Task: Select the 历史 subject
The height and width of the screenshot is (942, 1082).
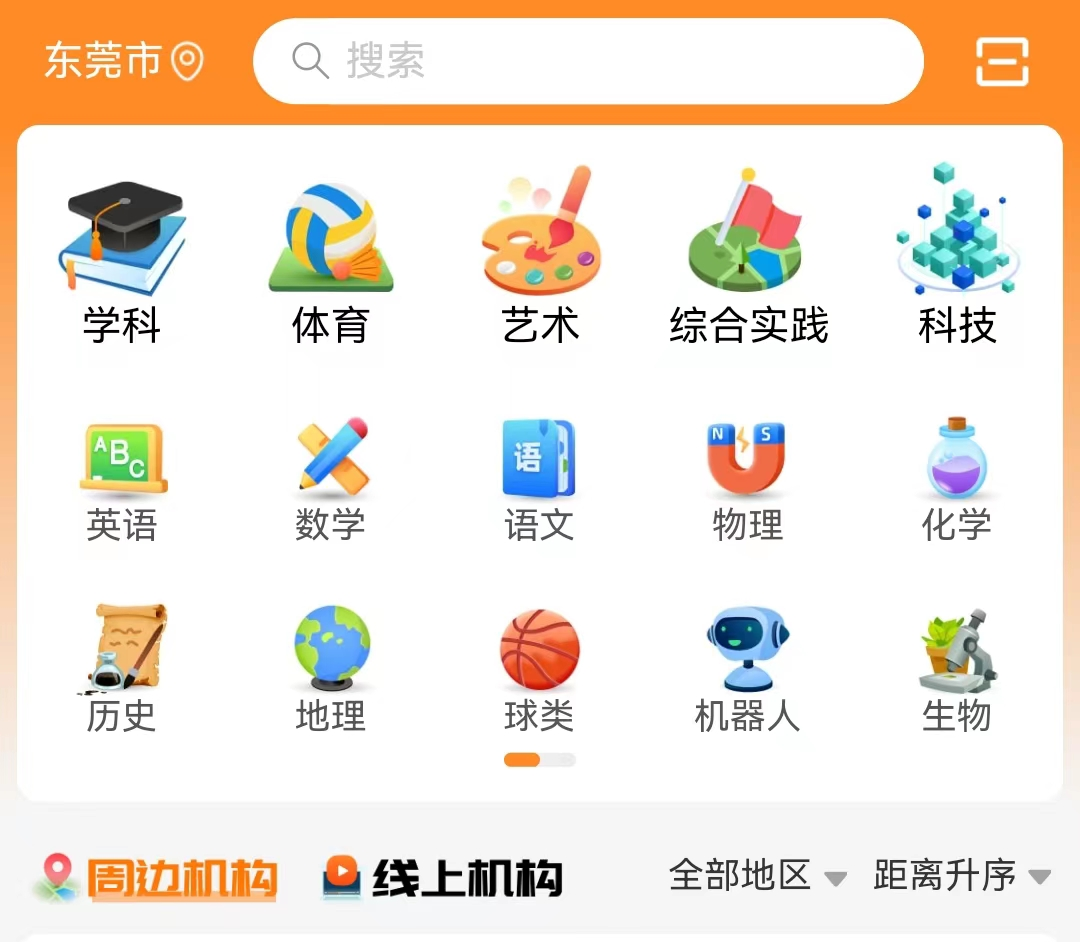Action: (122, 670)
